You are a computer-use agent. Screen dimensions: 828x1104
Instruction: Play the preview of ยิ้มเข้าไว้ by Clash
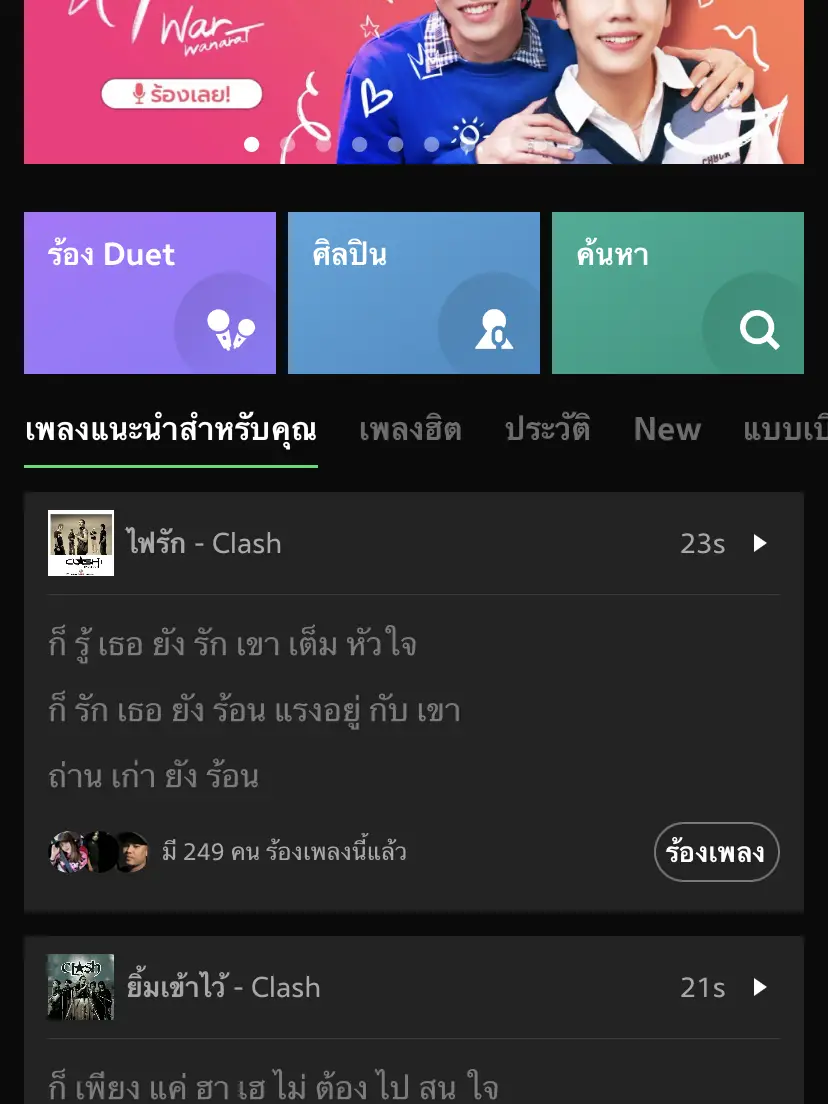[x=759, y=987]
